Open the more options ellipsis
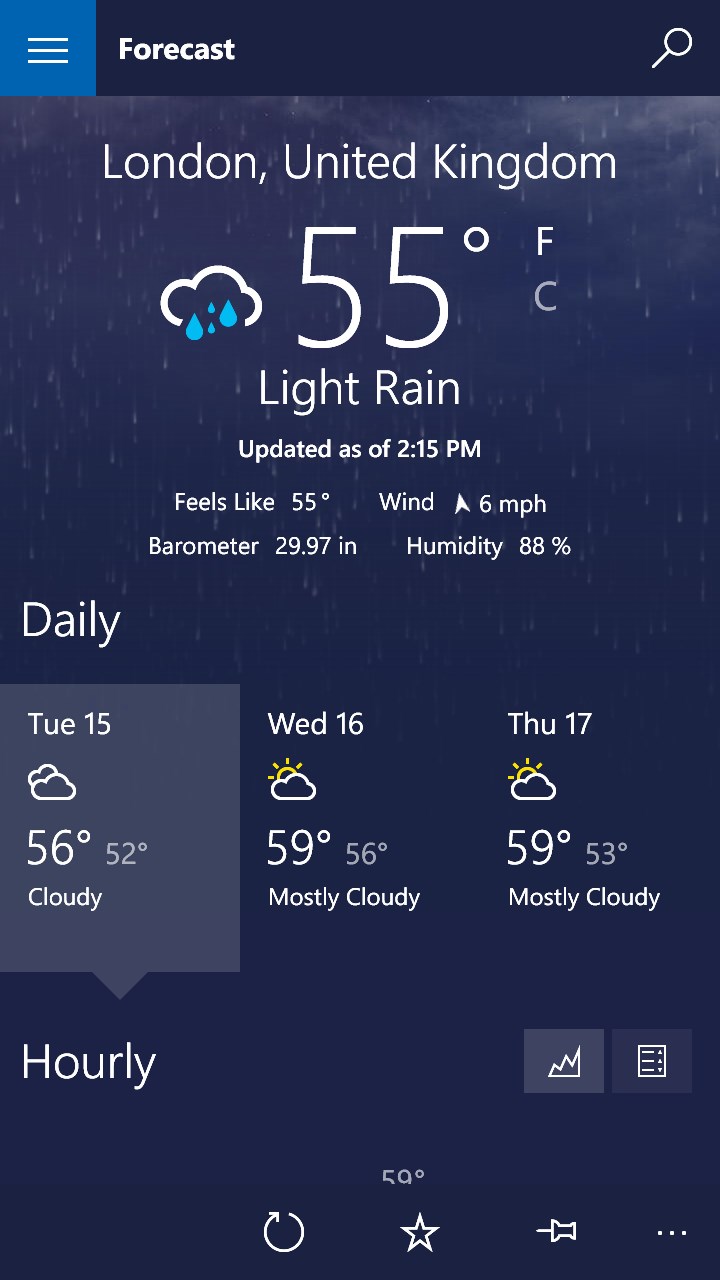Screen dimensions: 720x1280 (x=672, y=1233)
